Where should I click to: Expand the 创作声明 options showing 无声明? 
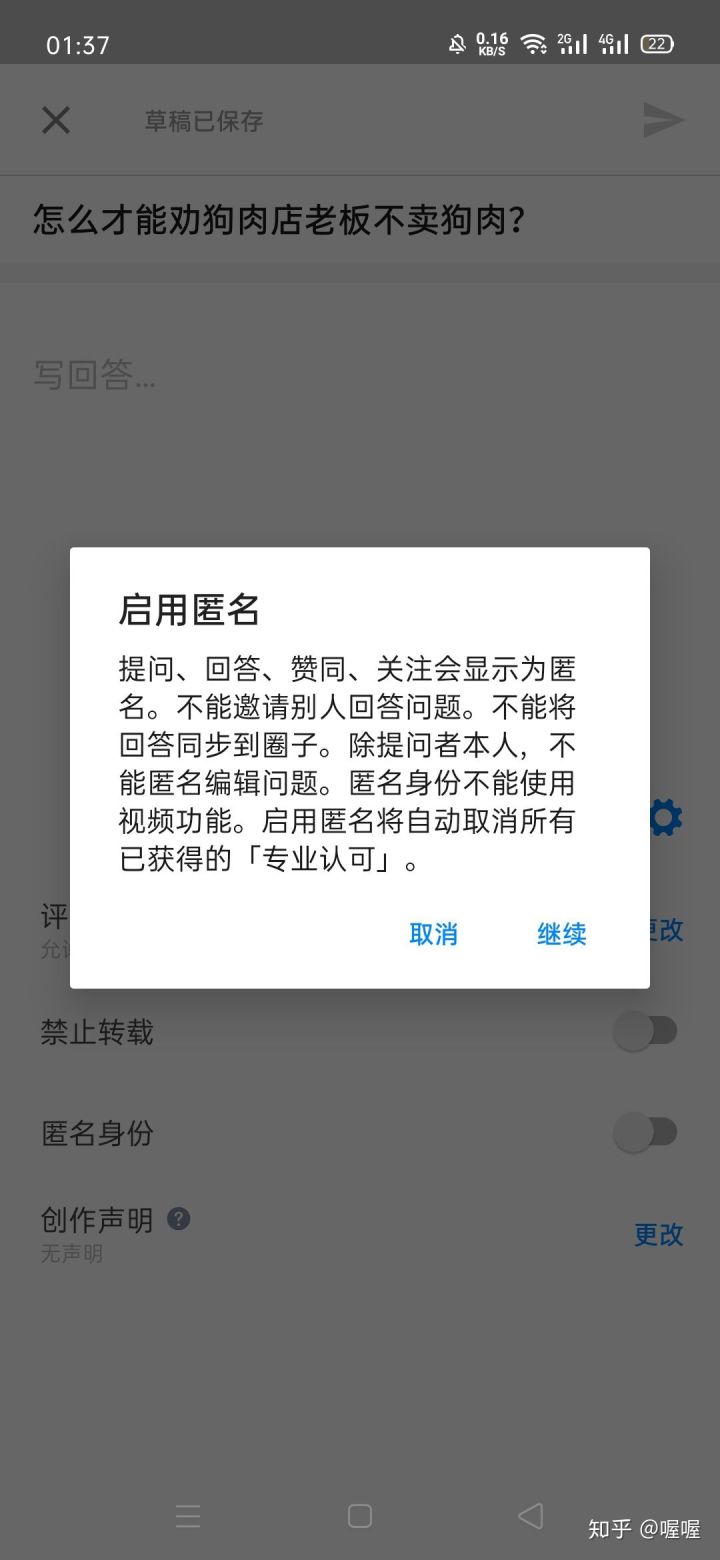[x=657, y=1235]
